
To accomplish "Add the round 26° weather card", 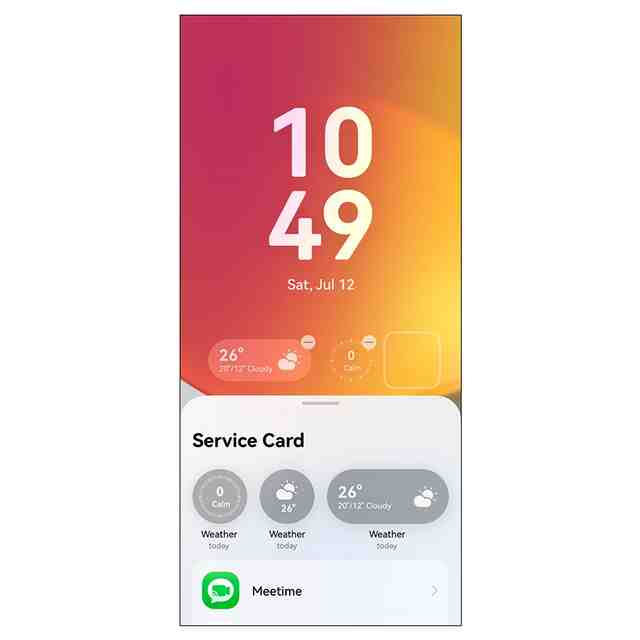I will click(287, 497).
